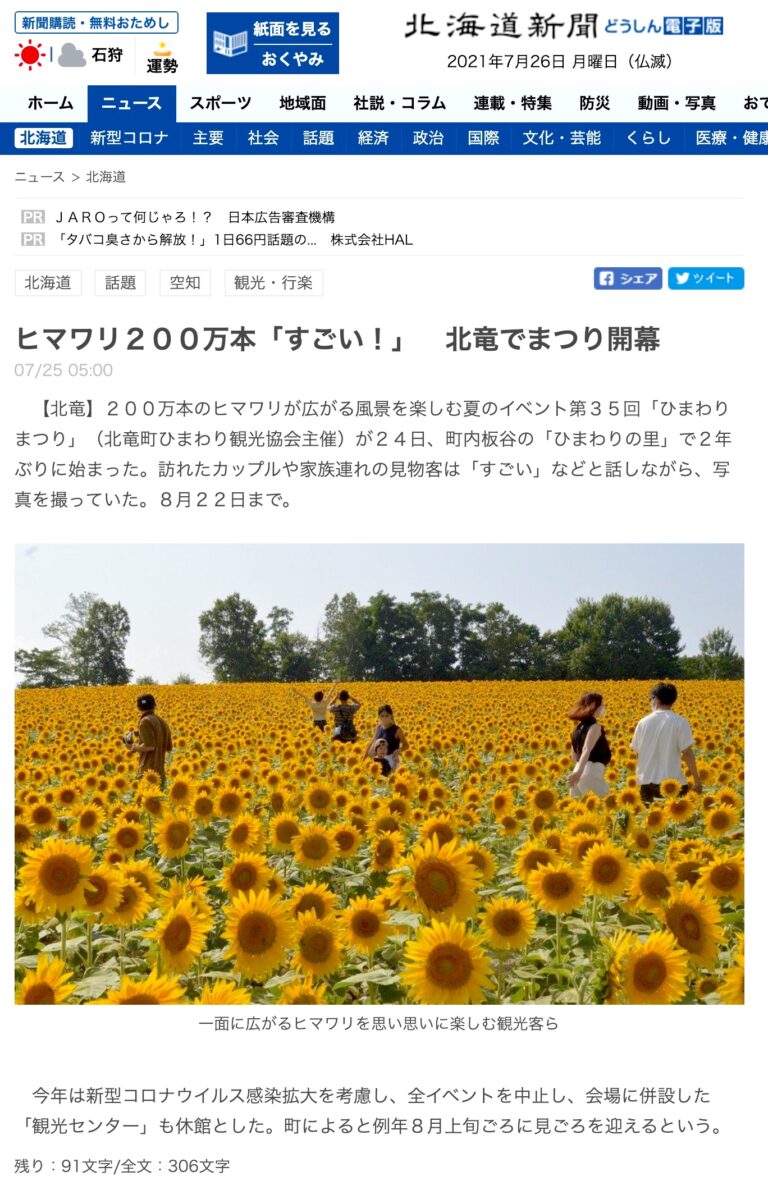This screenshot has width=768, height=1190.
Task: Tweet this article via ツイート button
Action: pos(705,279)
